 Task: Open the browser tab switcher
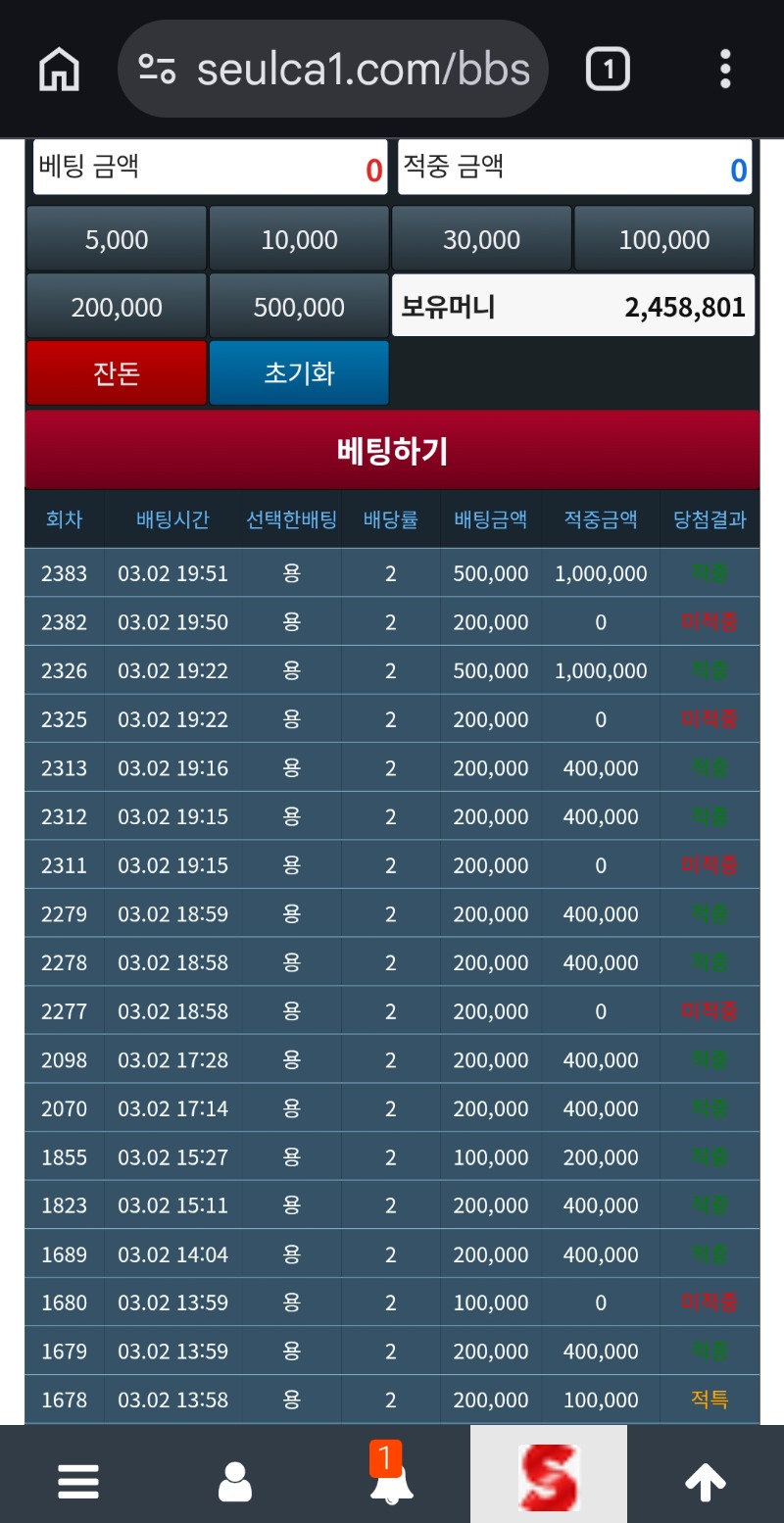[608, 70]
